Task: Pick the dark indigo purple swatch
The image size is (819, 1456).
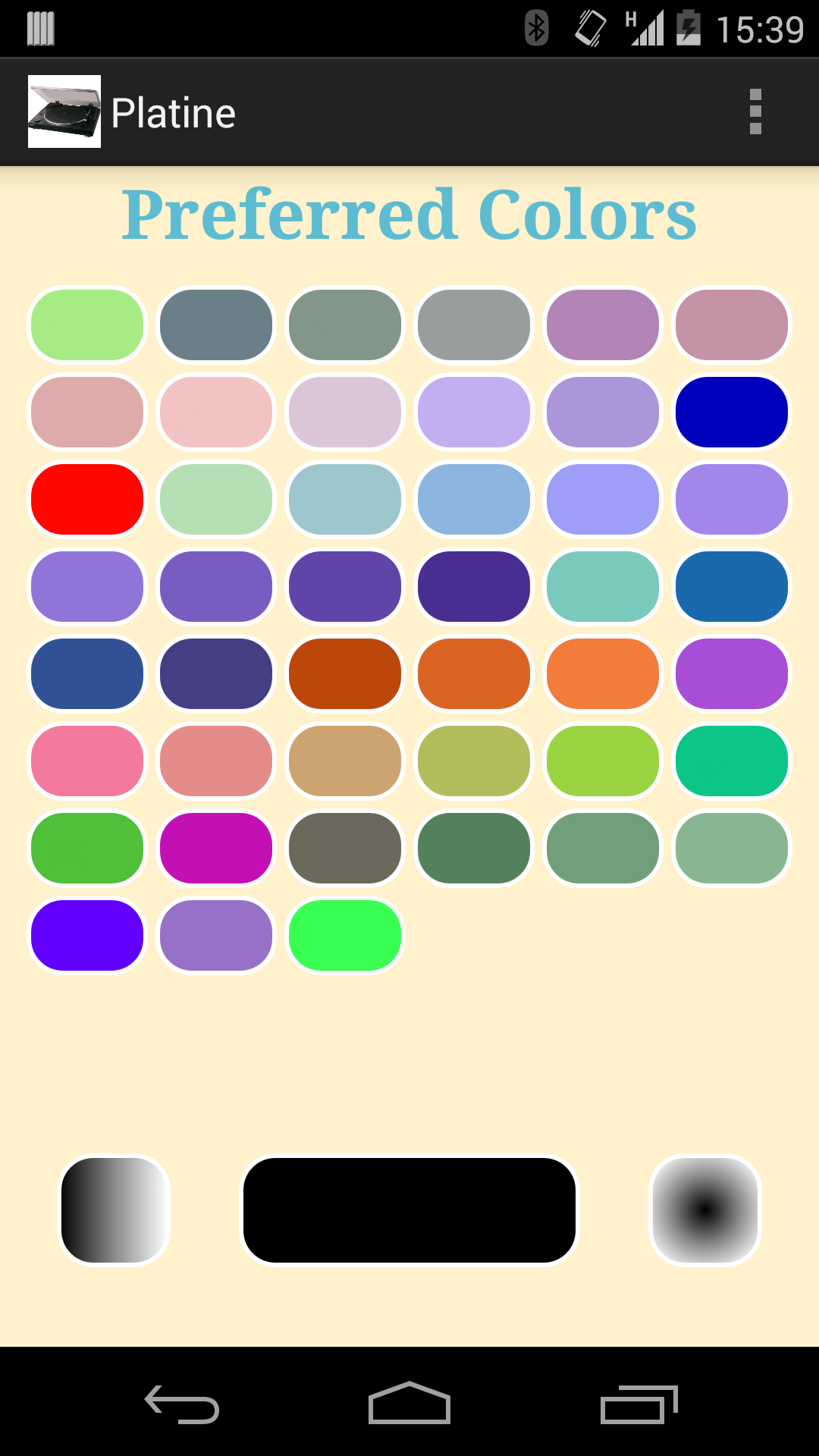Action: (474, 587)
